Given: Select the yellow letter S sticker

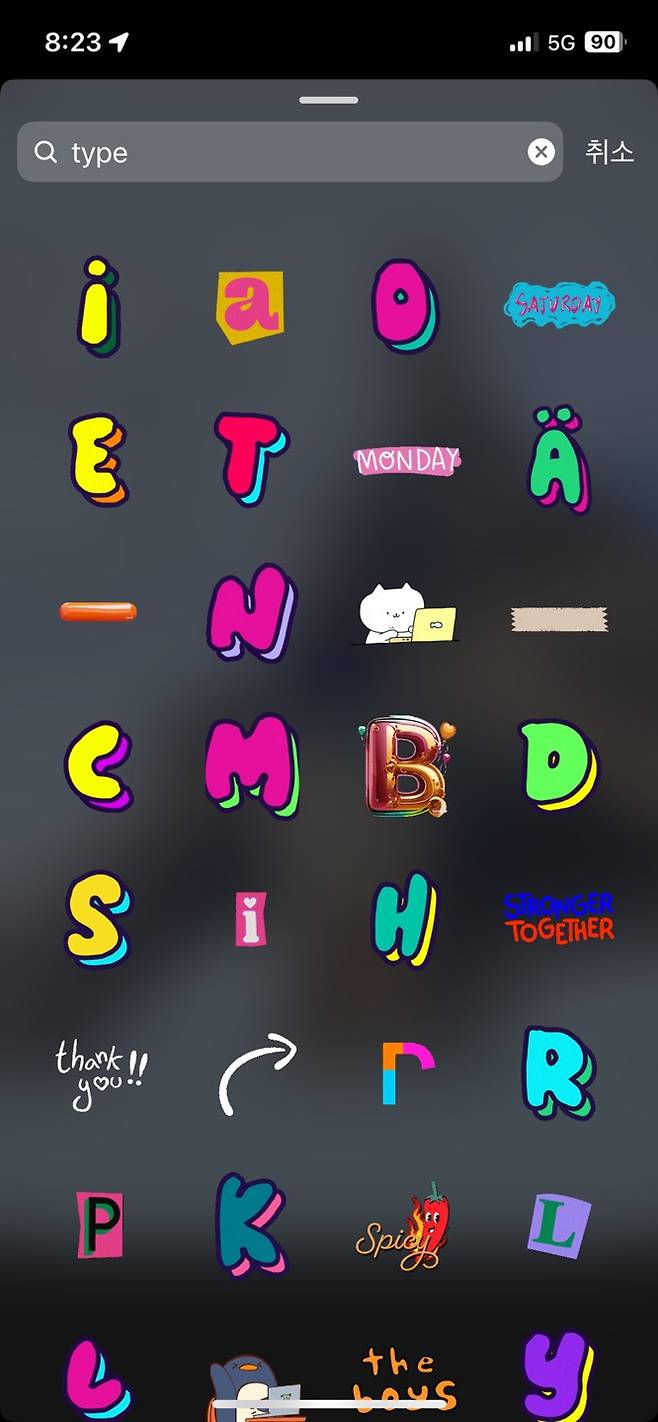Looking at the screenshot, I should point(97,918).
